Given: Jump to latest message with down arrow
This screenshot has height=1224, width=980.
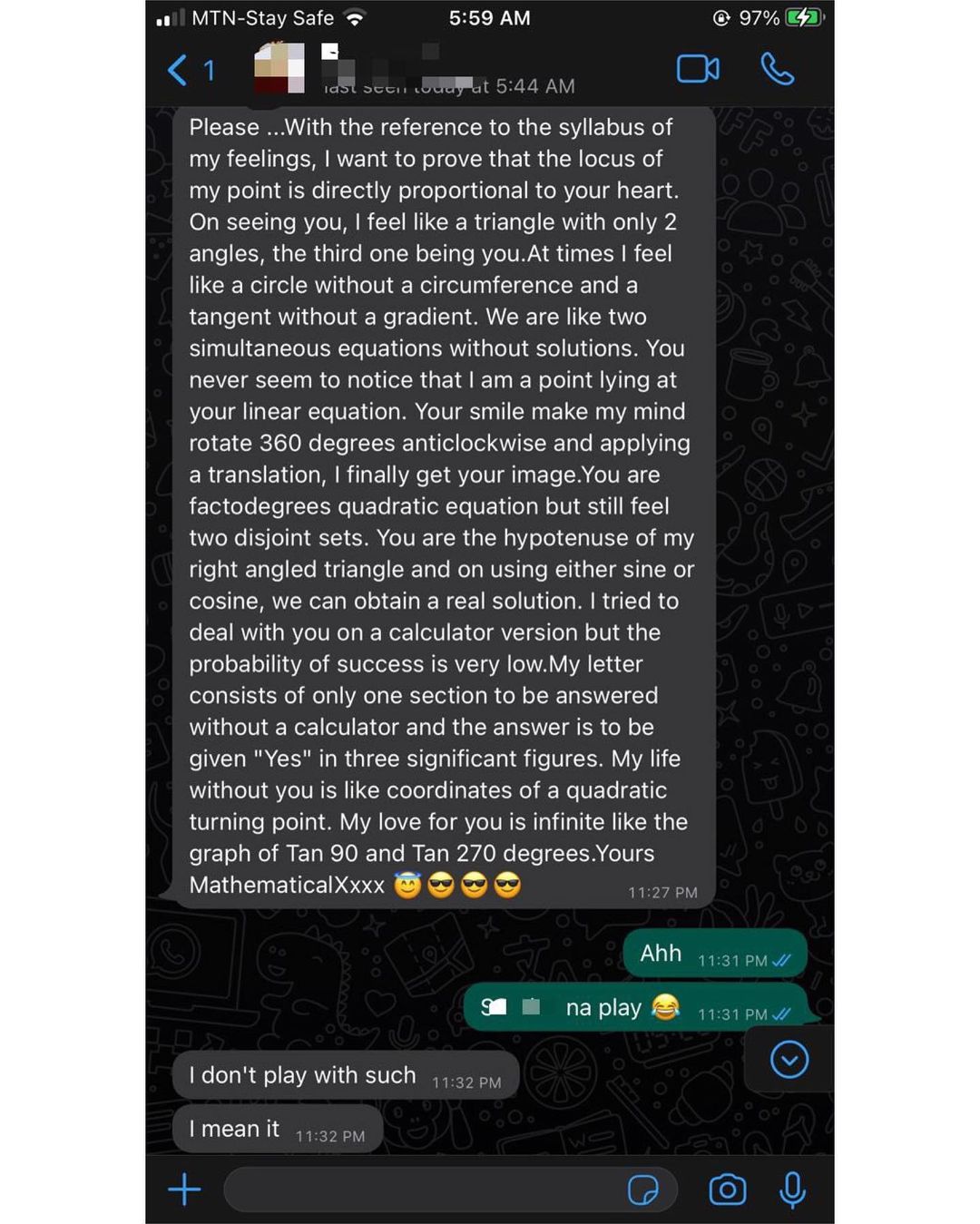Looking at the screenshot, I should [x=789, y=1059].
